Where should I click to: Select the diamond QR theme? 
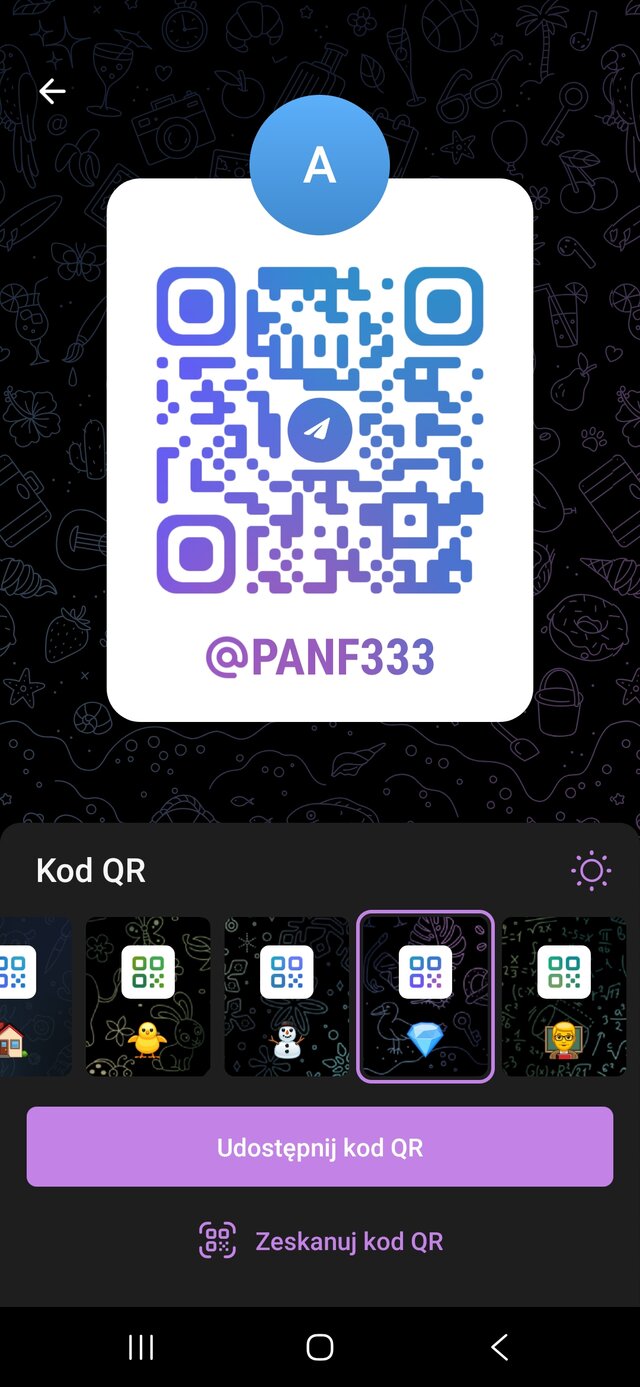coord(425,996)
